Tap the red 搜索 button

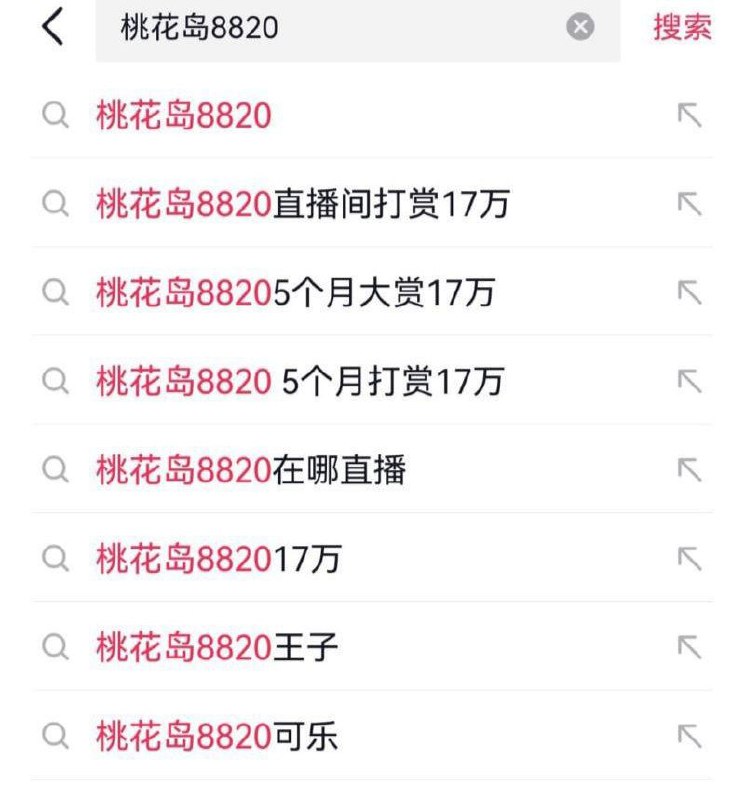(682, 27)
